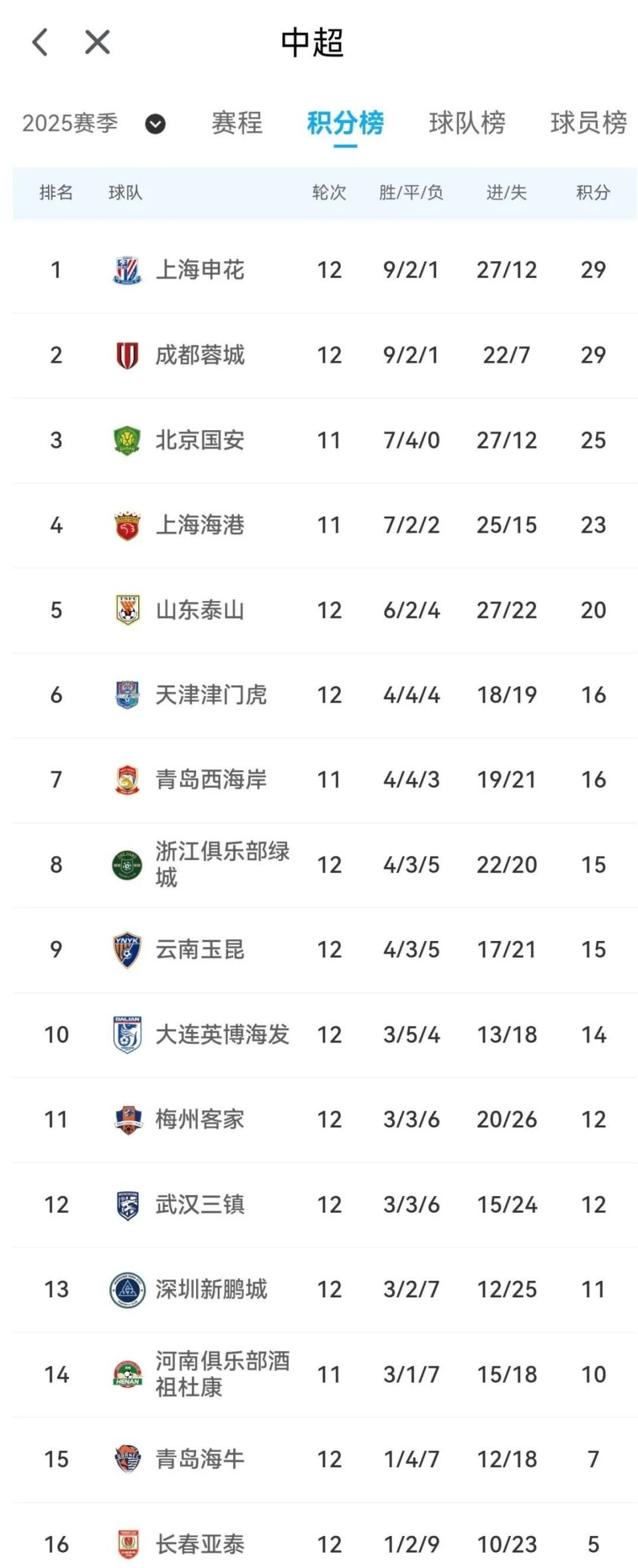Close the 中超 page

point(97,43)
